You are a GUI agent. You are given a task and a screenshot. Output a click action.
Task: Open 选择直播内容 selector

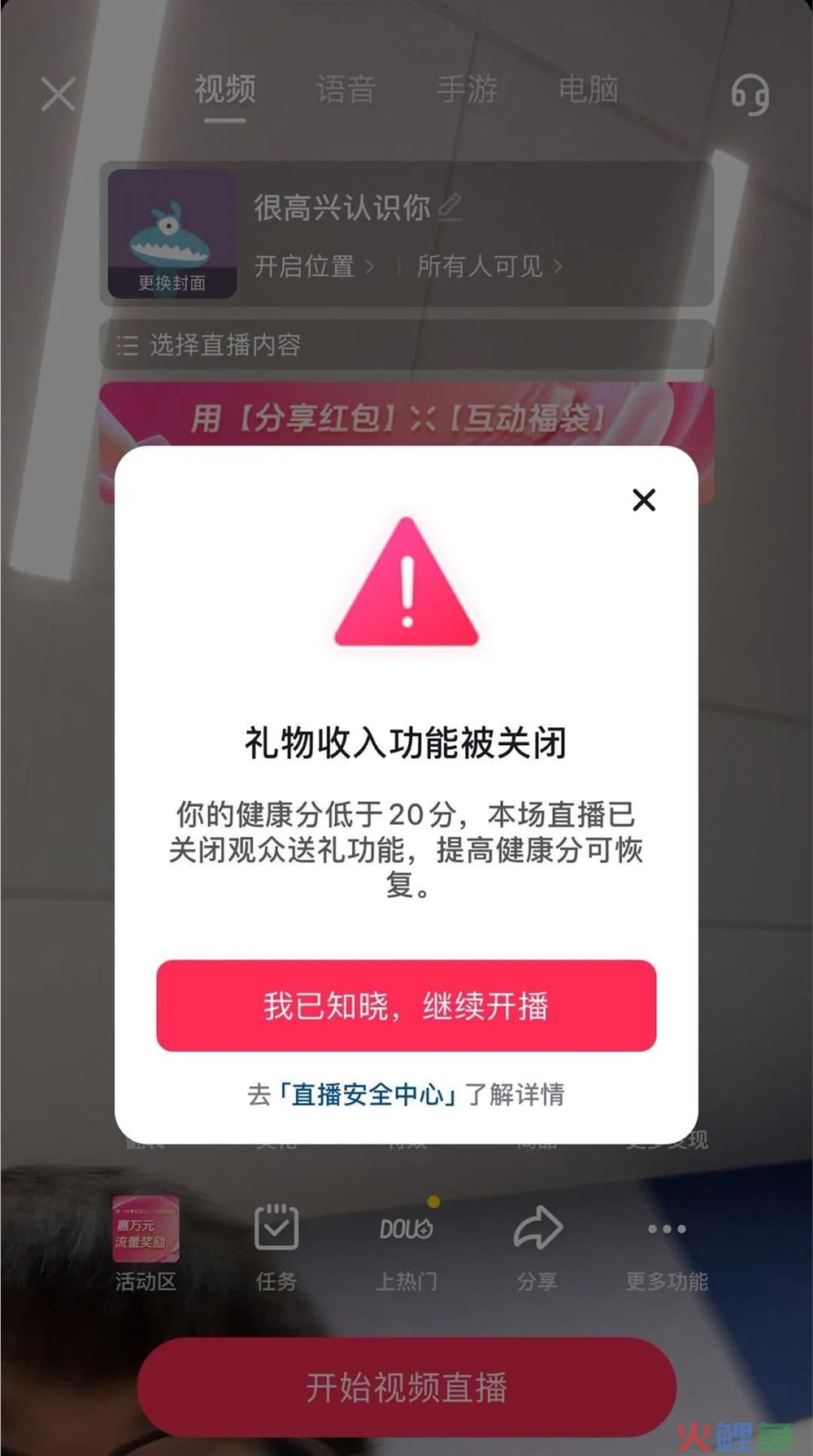tap(406, 345)
